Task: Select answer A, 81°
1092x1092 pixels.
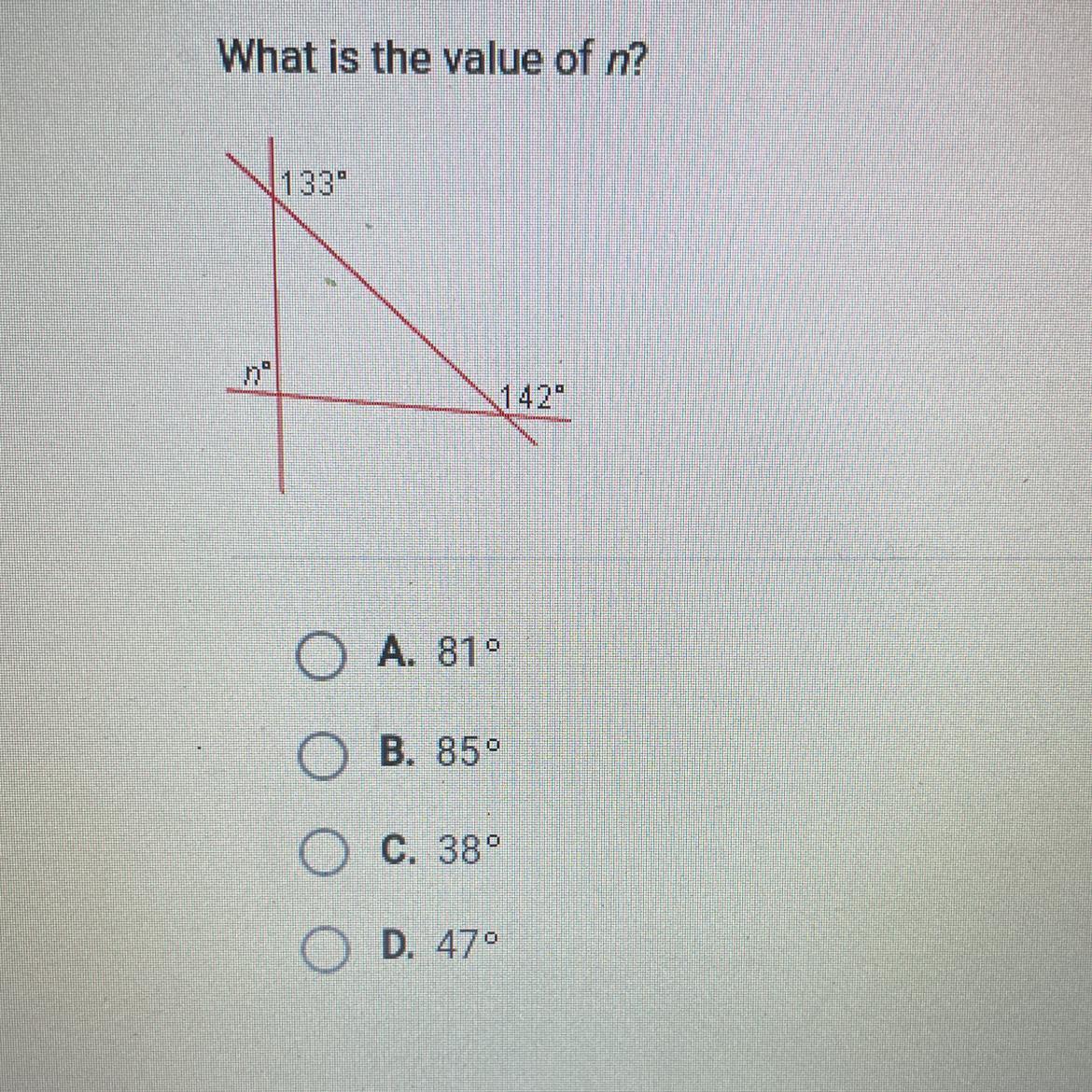Action: click(x=320, y=658)
